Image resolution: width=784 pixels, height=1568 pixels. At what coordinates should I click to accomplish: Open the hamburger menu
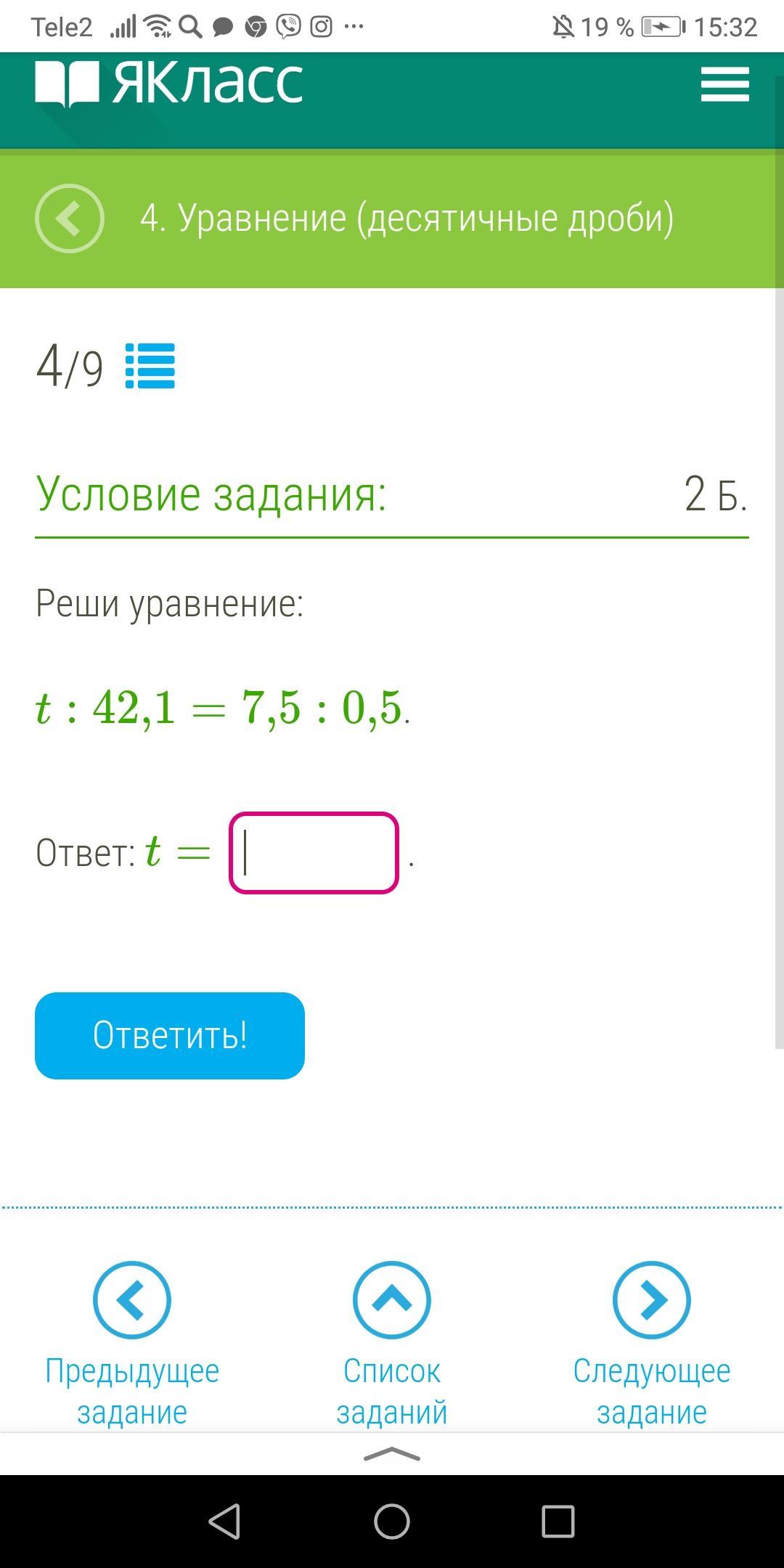(724, 84)
